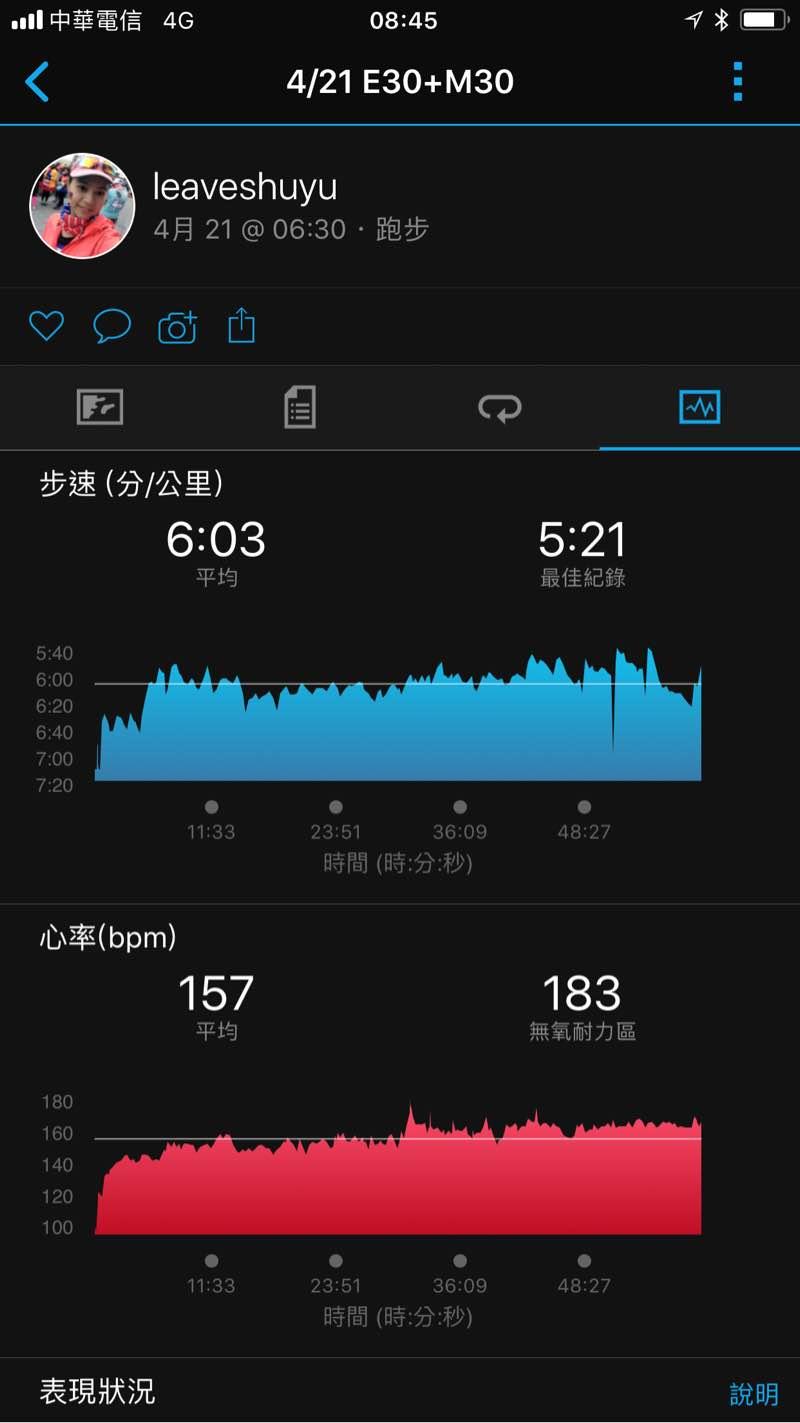Open leaveshuyu's profile picture
The width and height of the screenshot is (800, 1423).
pyautogui.click(x=82, y=206)
